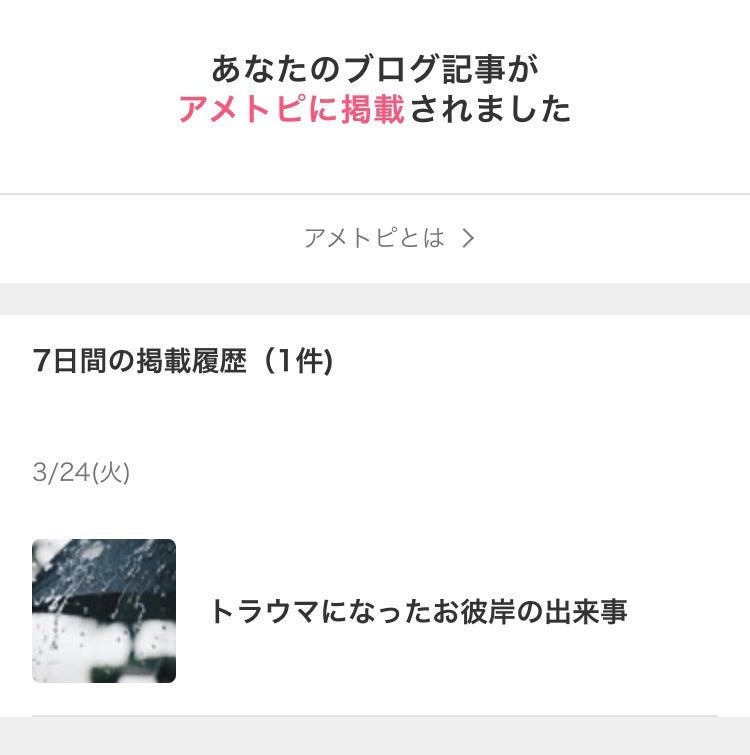The width and height of the screenshot is (750, 755).
Task: Open article トラウマになったお彼岸の出来事
Action: [418, 612]
